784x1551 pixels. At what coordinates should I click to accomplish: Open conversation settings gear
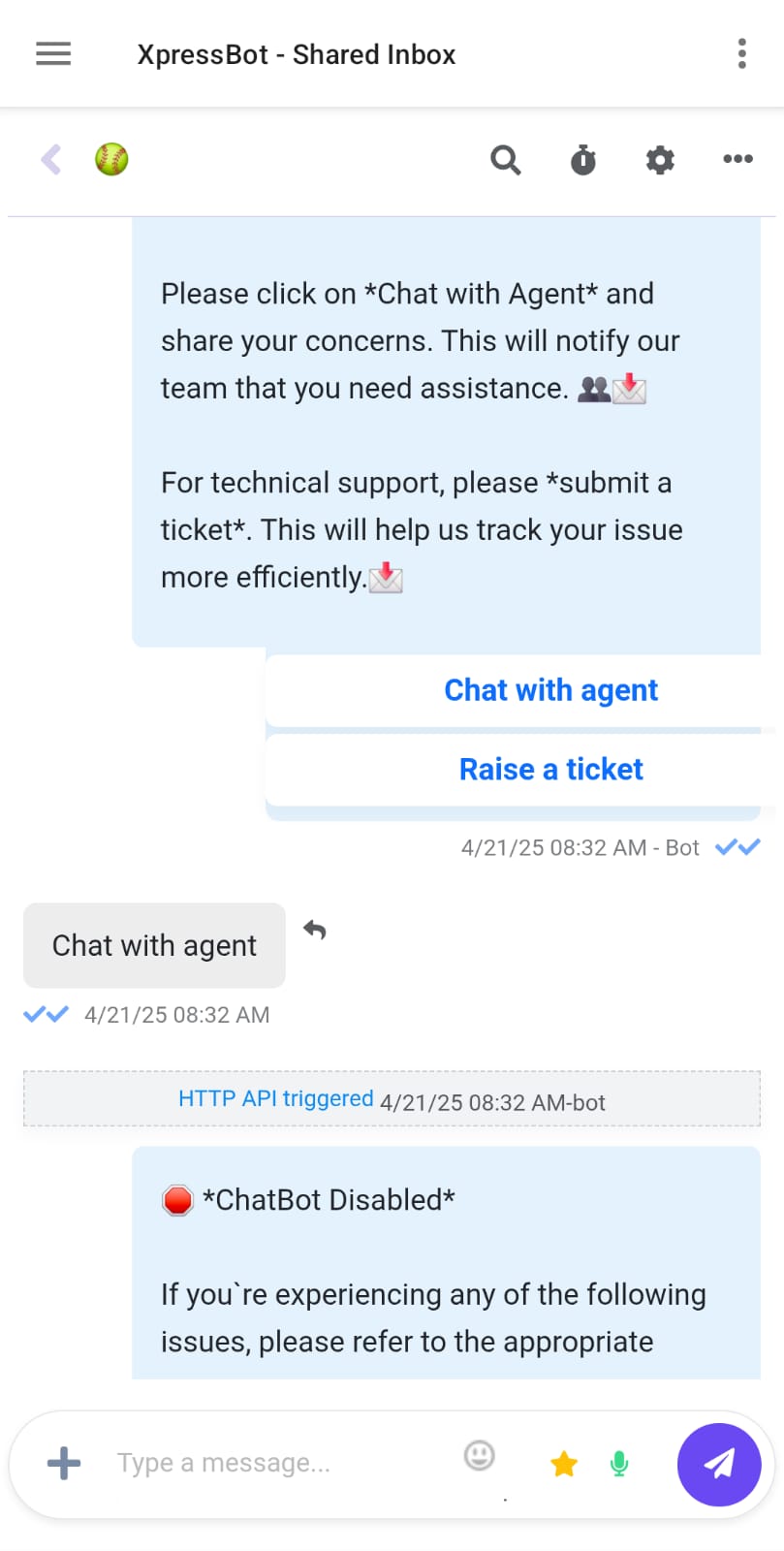coord(660,159)
